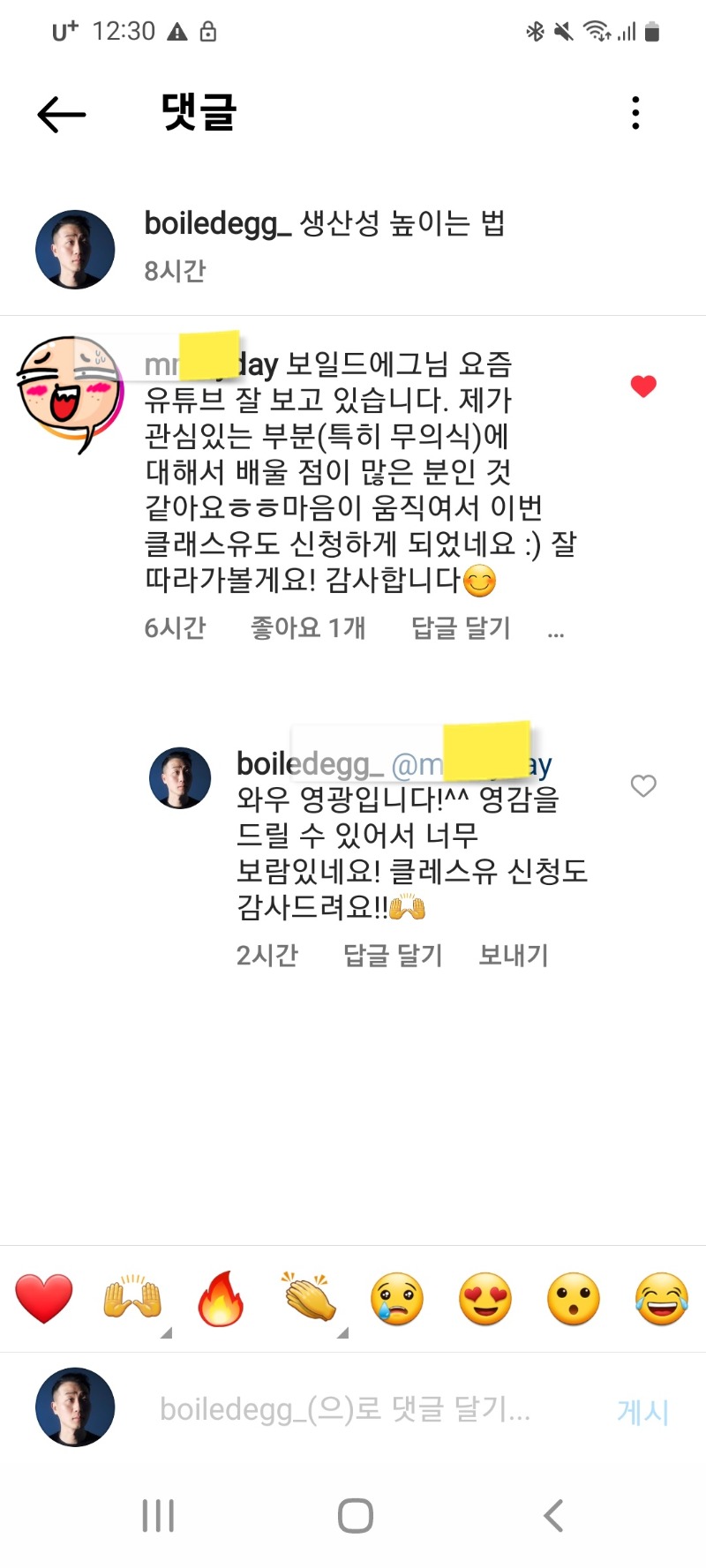
Task: Insert the crying face emoji
Action: pos(397,1299)
